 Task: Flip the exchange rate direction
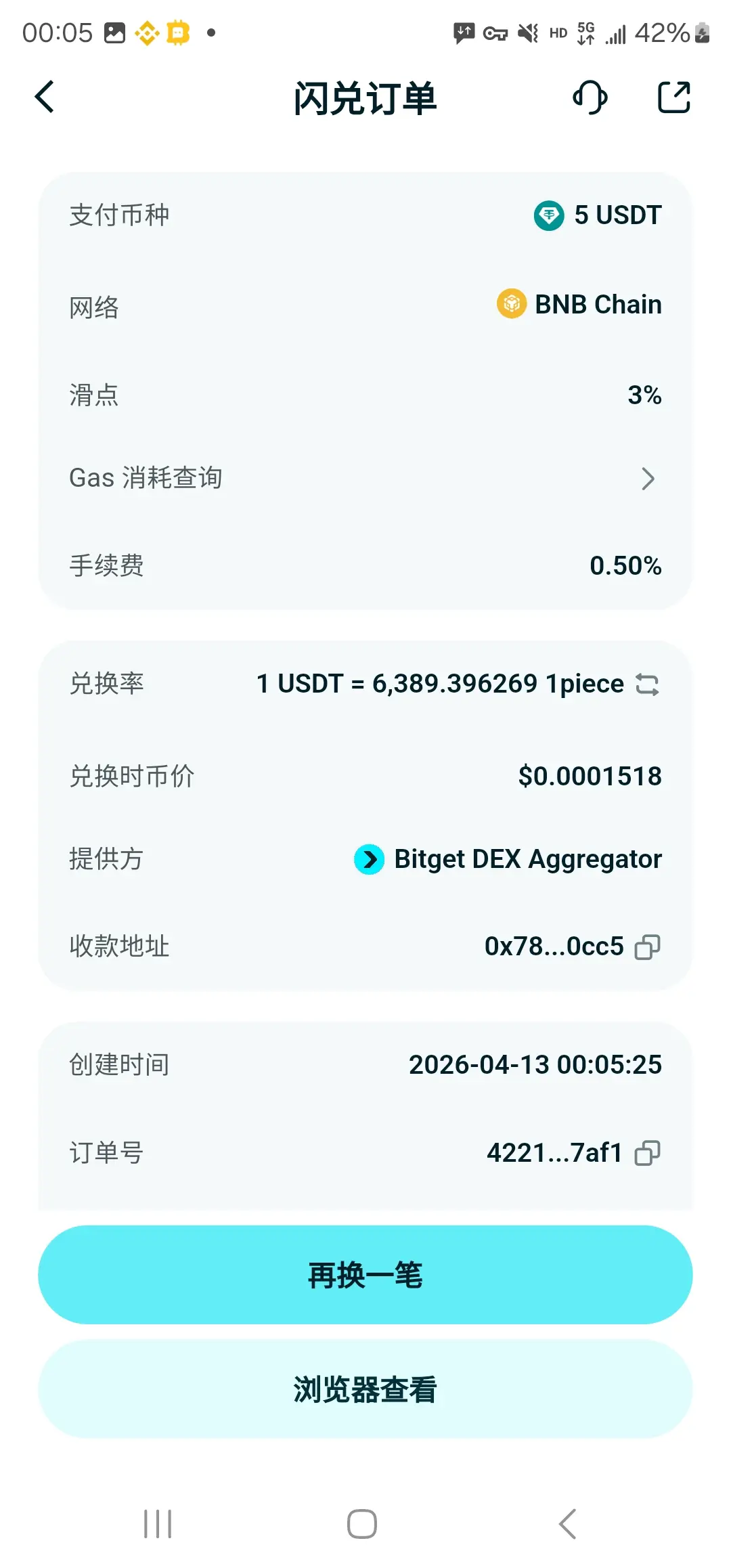coord(647,684)
